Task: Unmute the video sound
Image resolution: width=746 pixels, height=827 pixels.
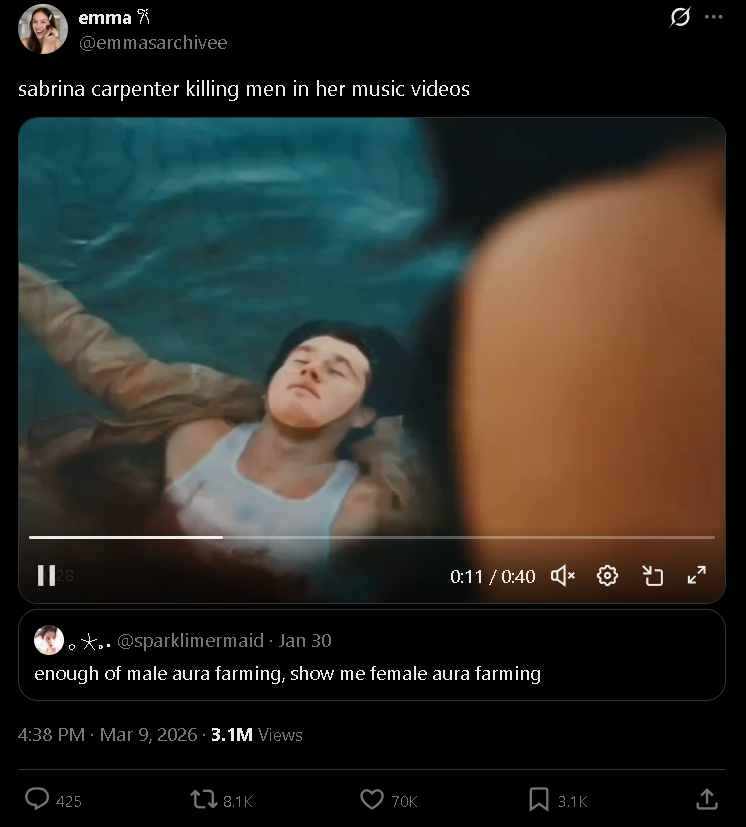Action: 563,575
